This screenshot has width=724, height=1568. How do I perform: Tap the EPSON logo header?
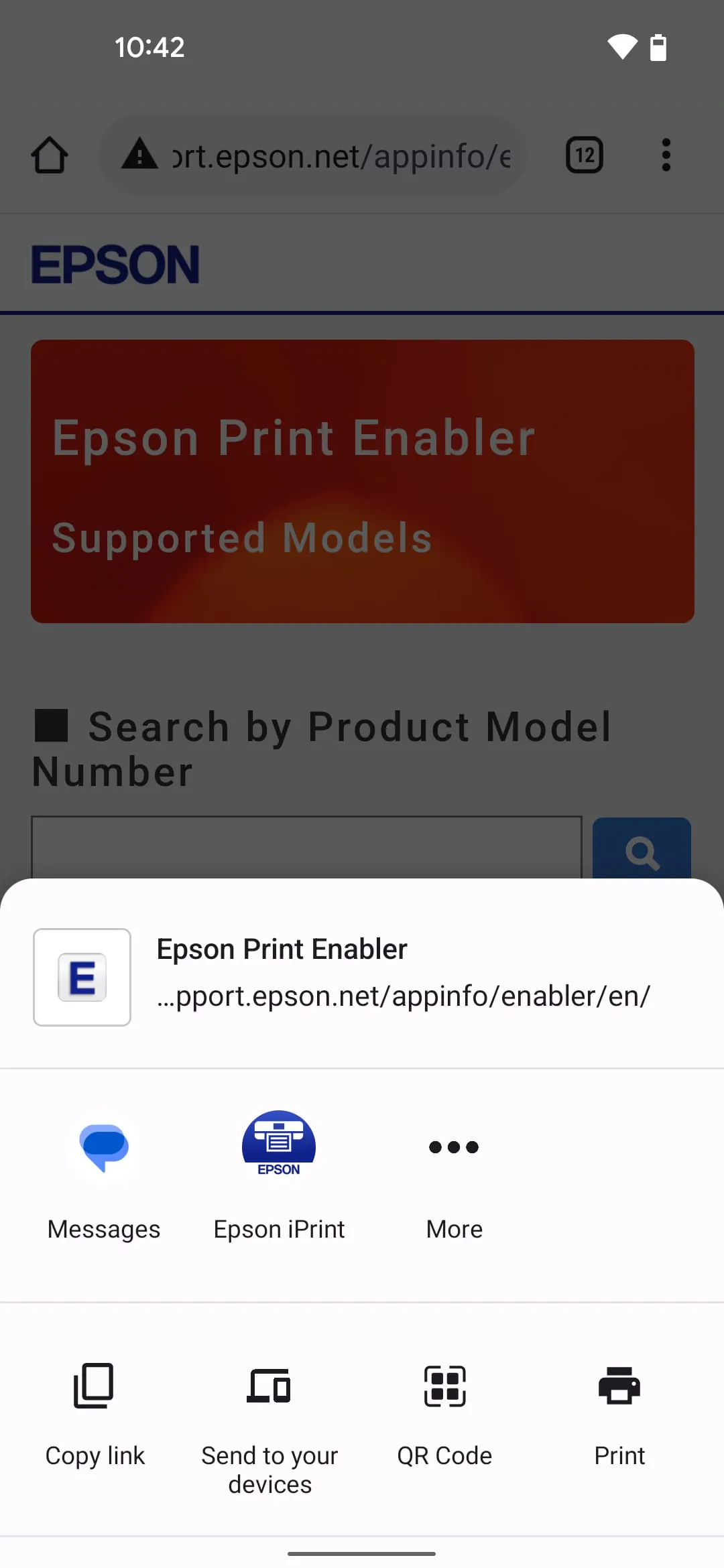115,263
